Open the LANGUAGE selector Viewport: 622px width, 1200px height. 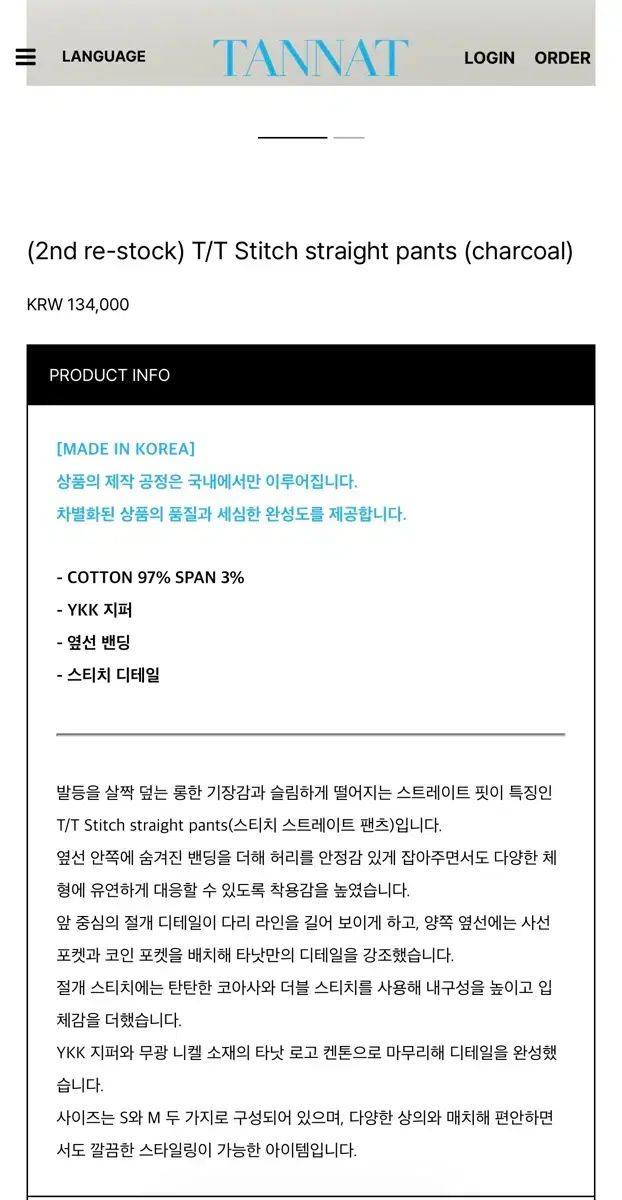click(103, 57)
